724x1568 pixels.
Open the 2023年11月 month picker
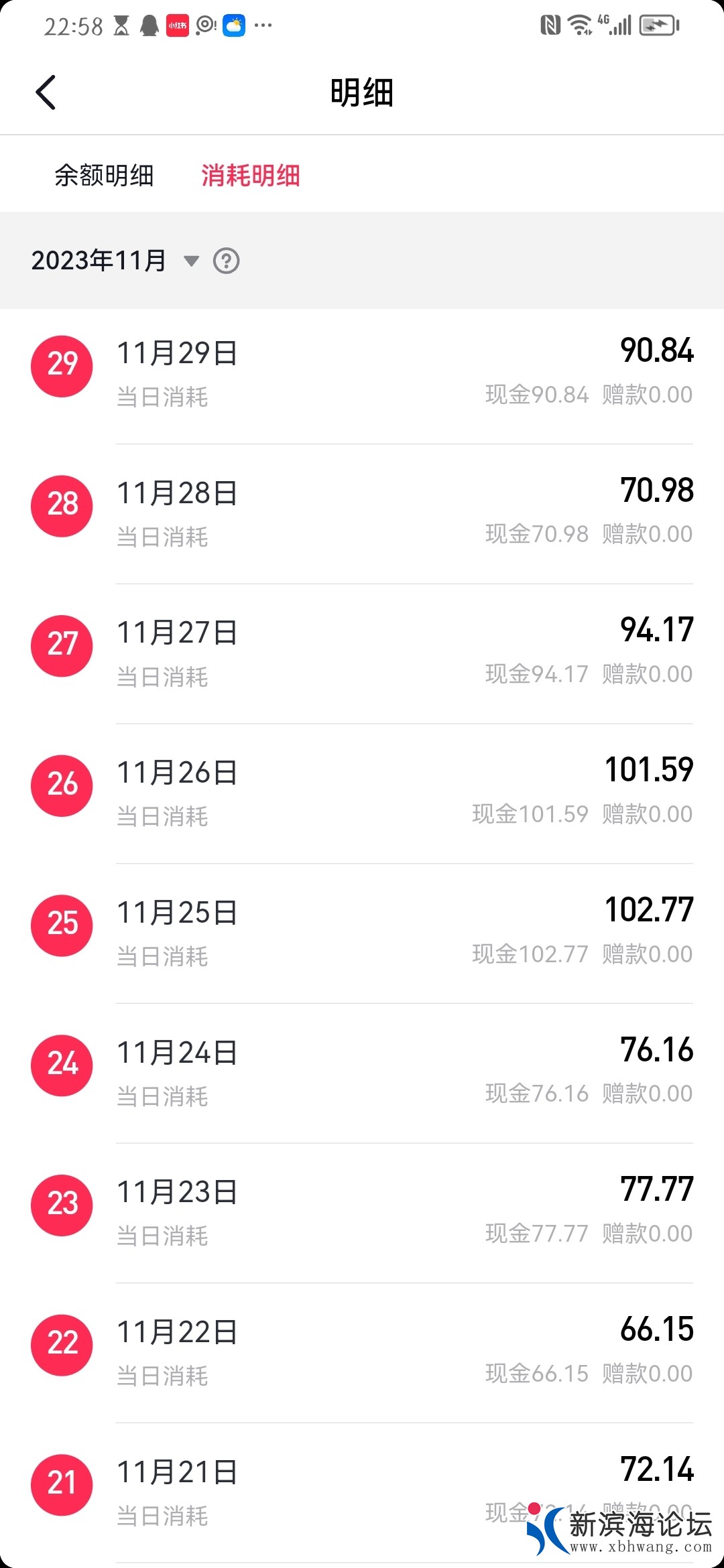(115, 261)
